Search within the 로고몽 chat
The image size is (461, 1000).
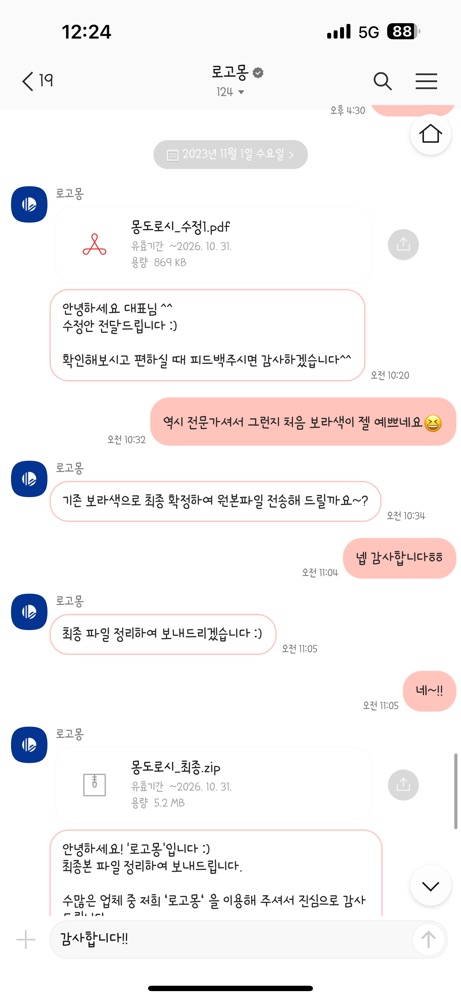[382, 81]
